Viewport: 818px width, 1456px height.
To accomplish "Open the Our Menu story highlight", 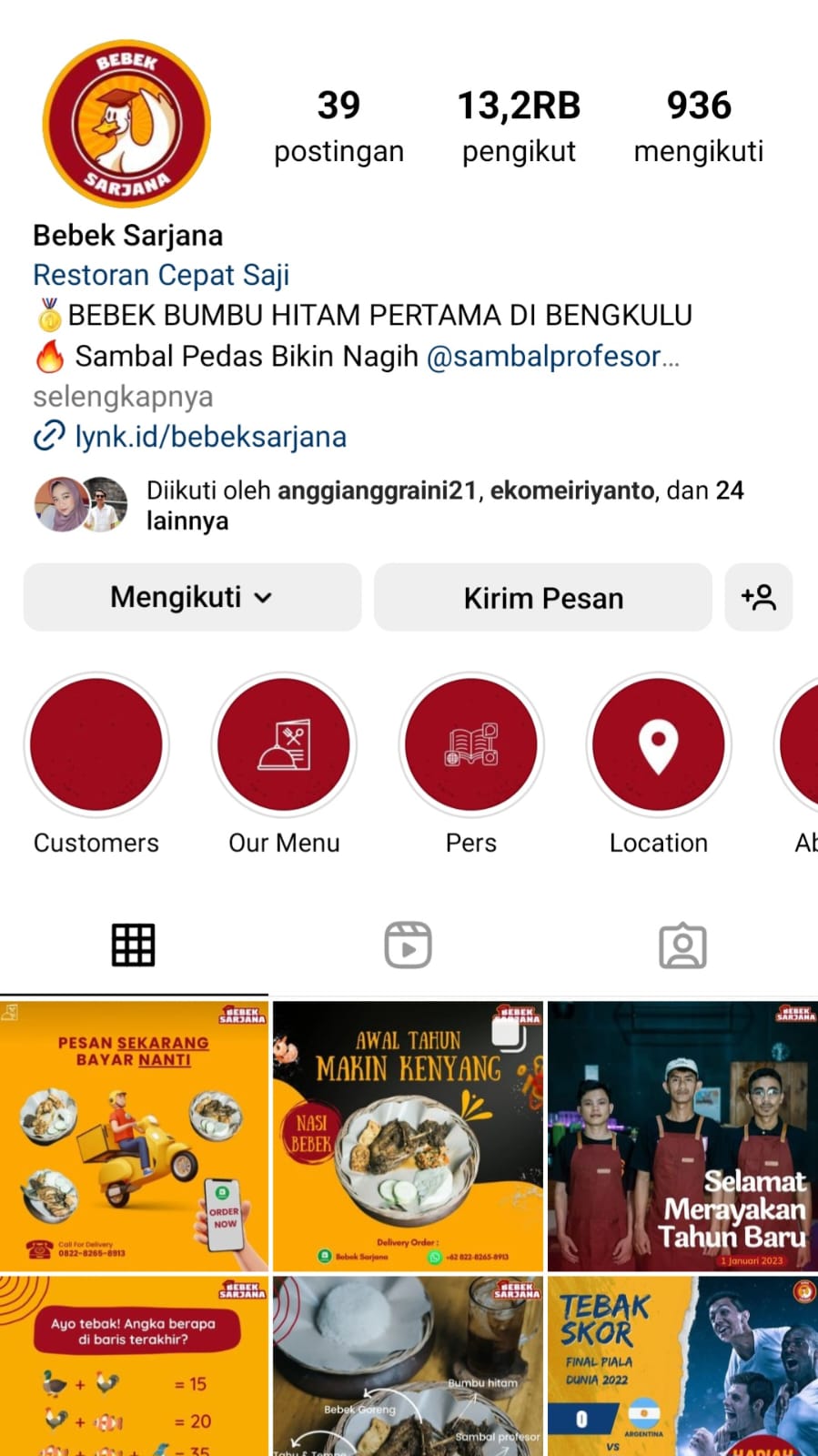I will click(284, 745).
